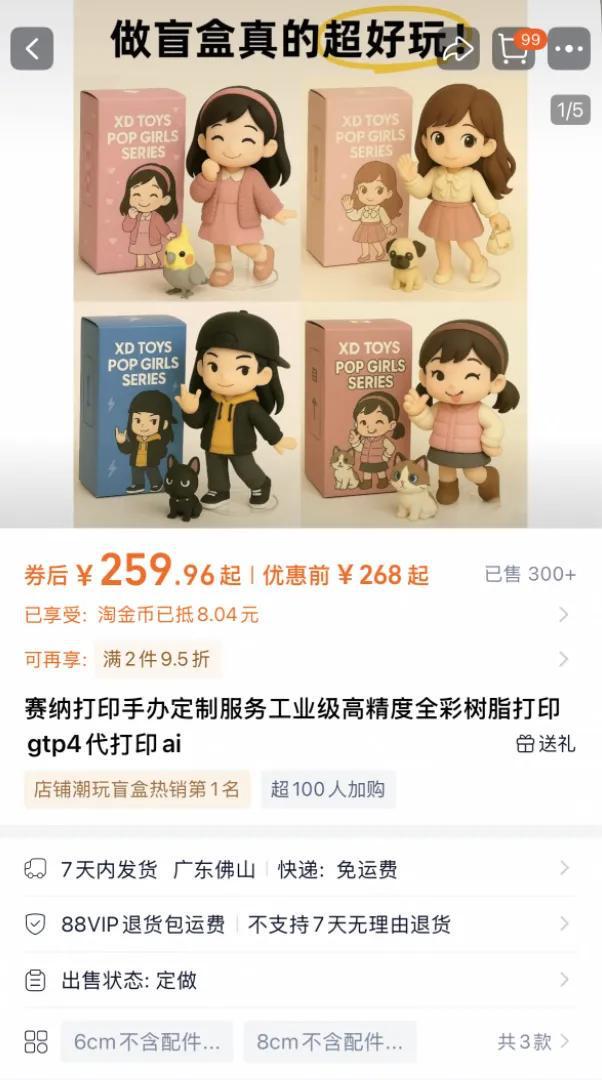Open the 满2件9.5折 offer details
The image size is (602, 1080).
pyautogui.click(x=300, y=659)
